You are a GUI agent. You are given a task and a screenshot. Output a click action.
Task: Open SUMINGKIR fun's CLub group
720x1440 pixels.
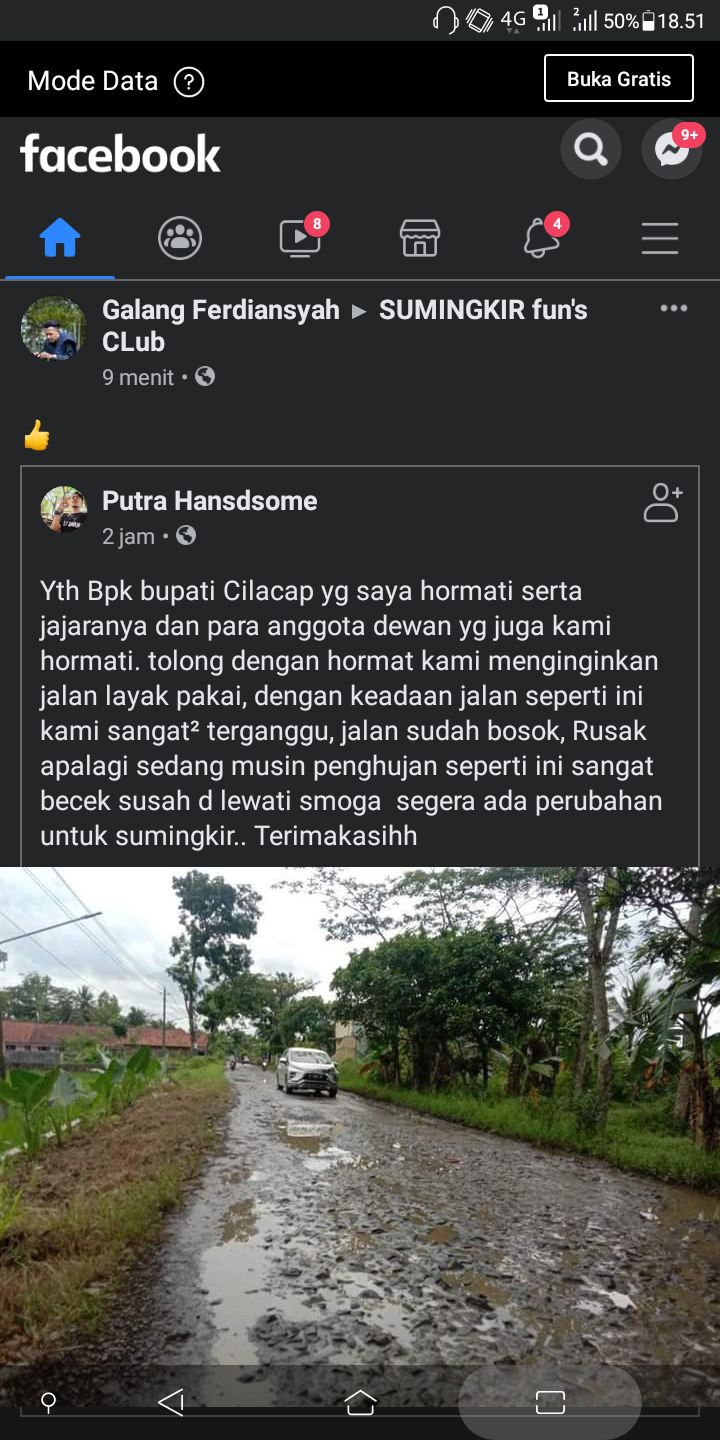(482, 310)
